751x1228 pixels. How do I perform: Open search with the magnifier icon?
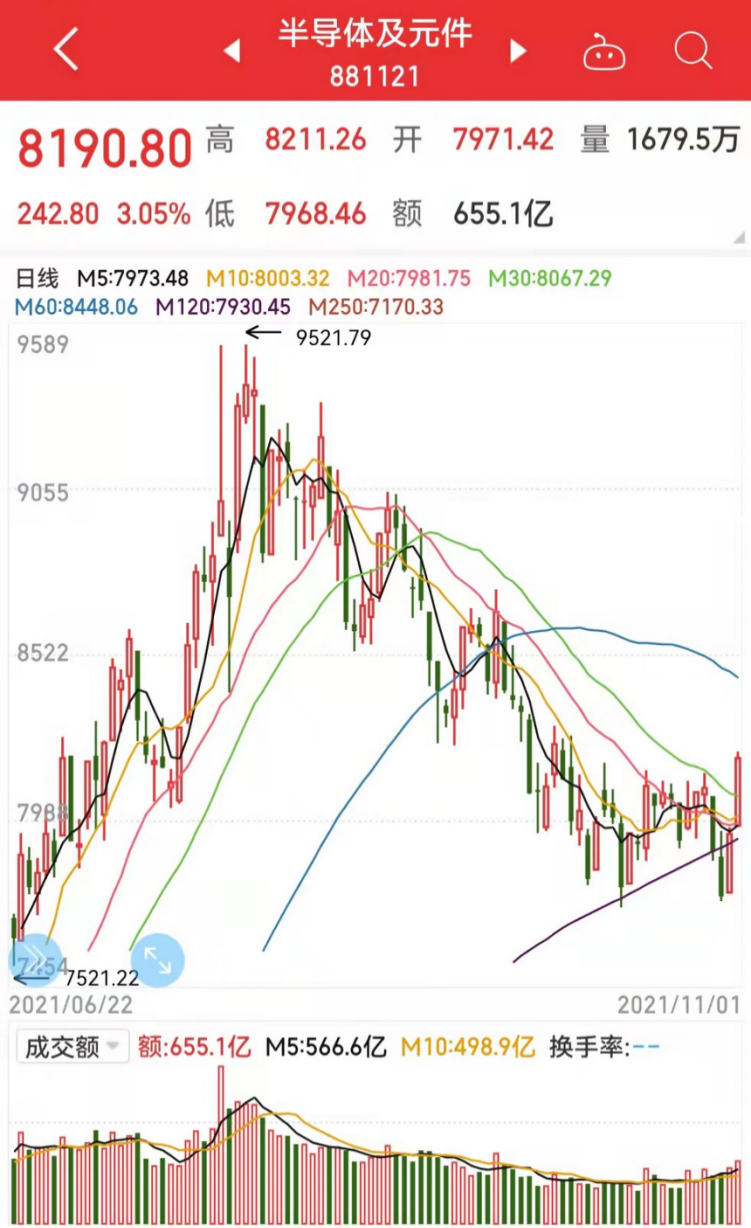tap(693, 49)
